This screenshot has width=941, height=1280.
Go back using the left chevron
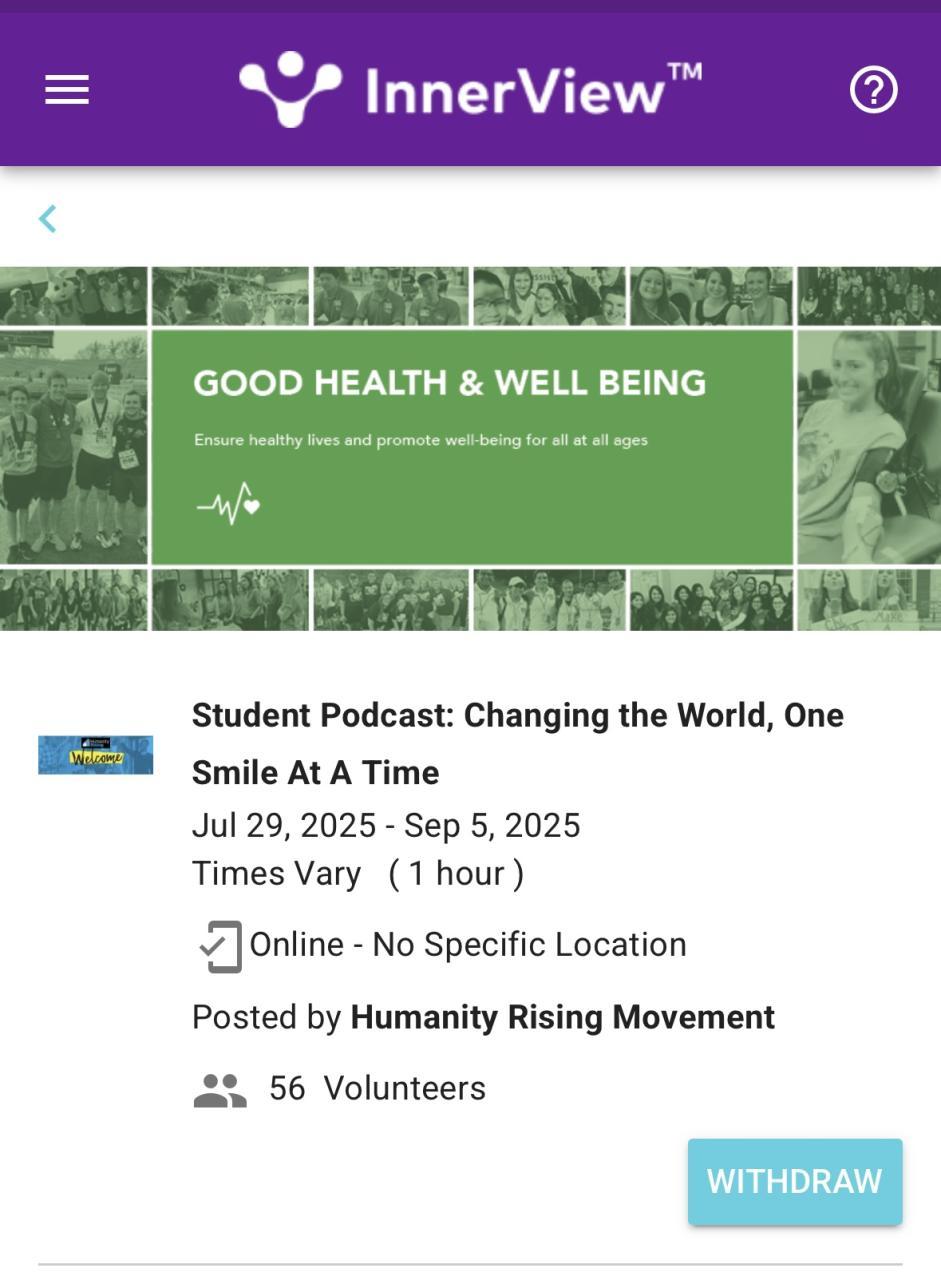coord(47,219)
